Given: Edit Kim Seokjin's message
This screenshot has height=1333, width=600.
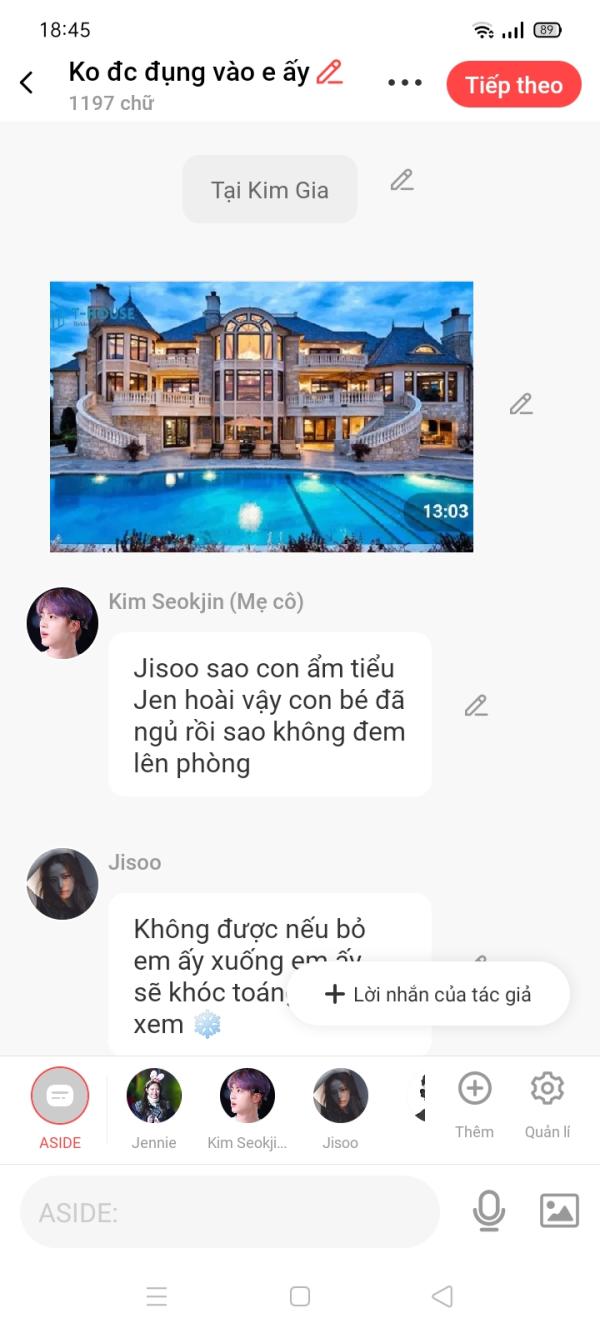Looking at the screenshot, I should coord(476,706).
